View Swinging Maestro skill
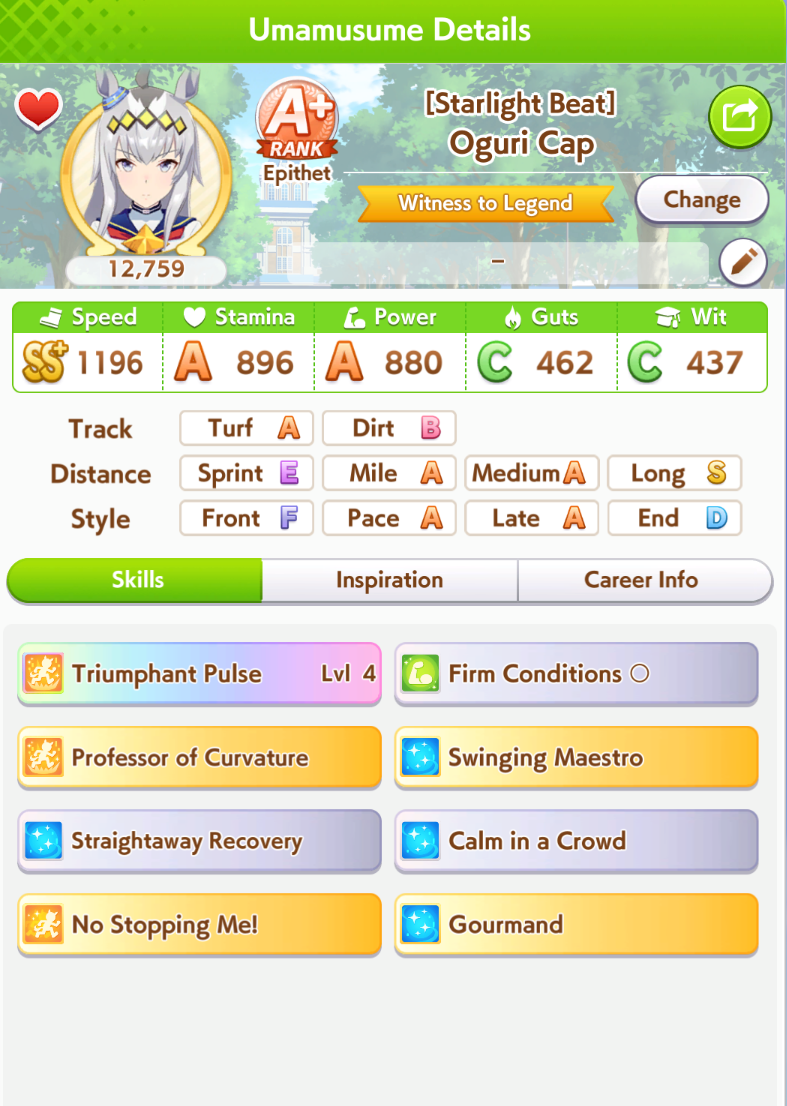Screen dimensions: 787x1106 pos(576,758)
